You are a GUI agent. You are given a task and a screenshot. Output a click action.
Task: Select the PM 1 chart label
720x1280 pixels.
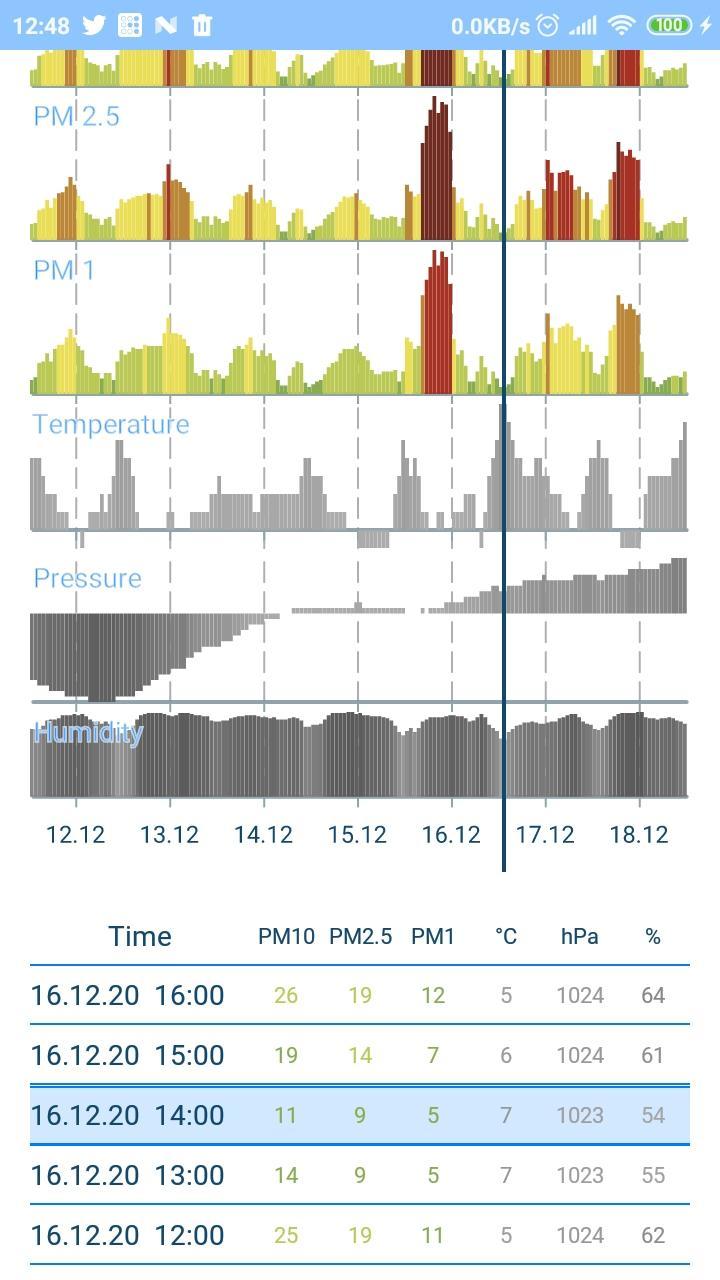pyautogui.click(x=63, y=270)
